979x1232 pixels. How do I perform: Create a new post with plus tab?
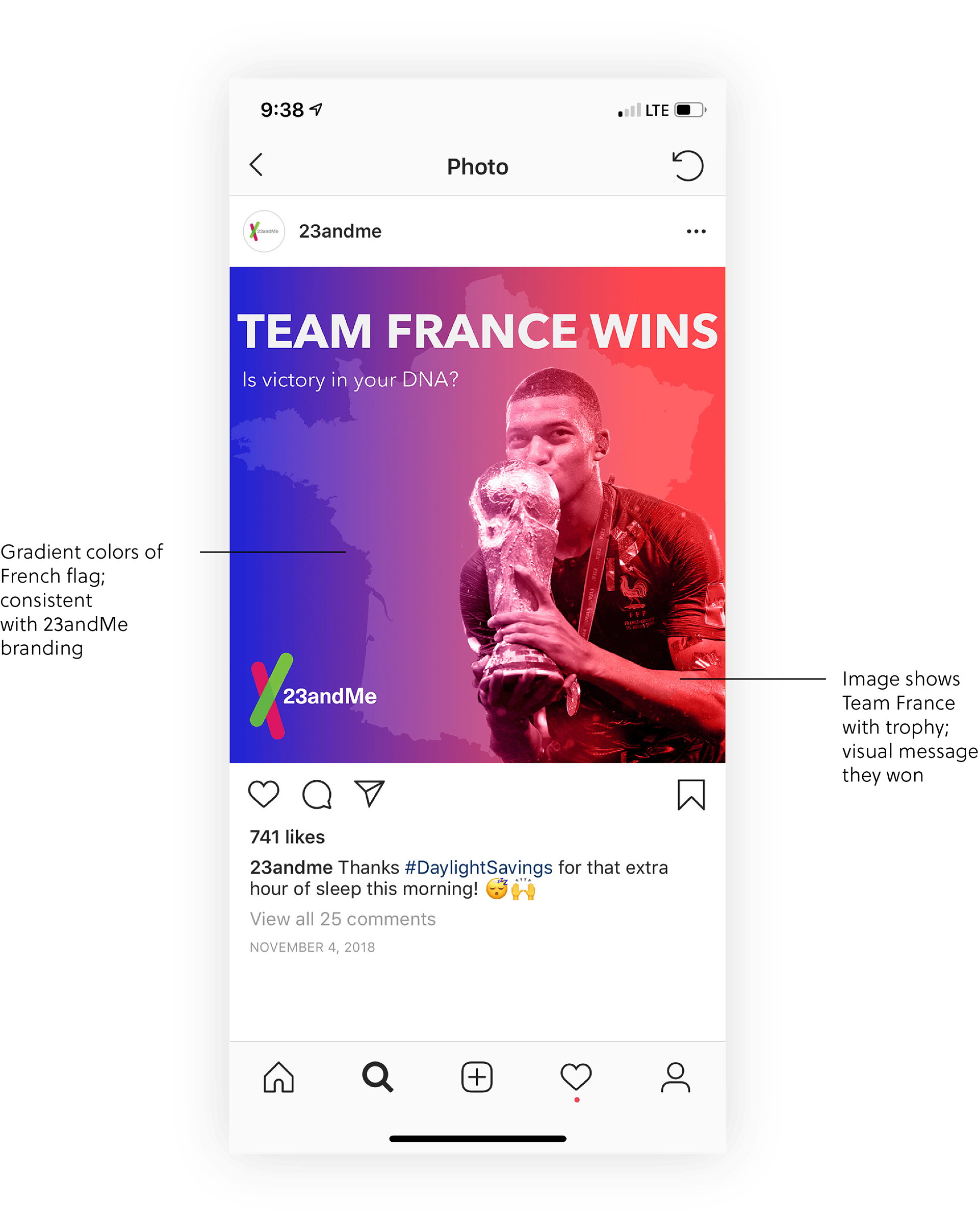(x=477, y=1077)
